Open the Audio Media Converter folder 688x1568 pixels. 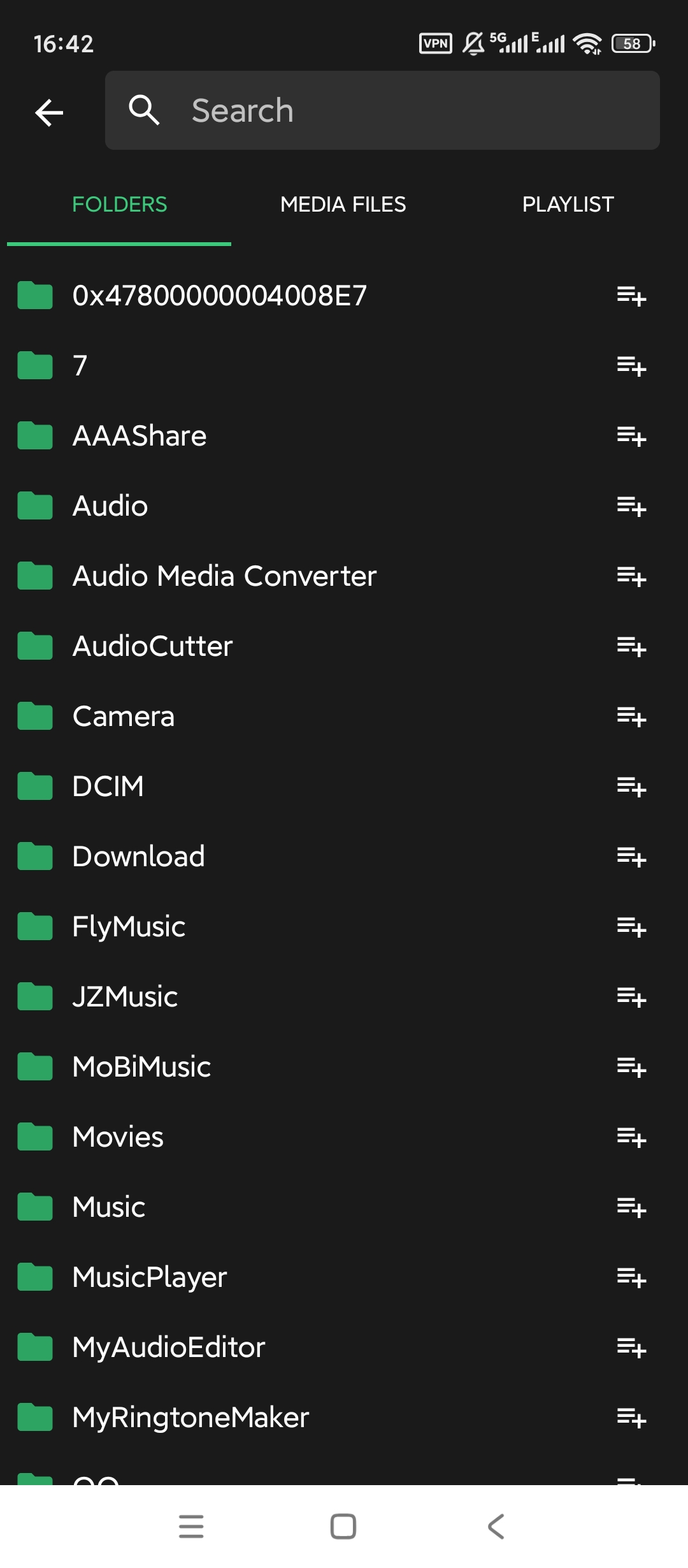[x=224, y=576]
